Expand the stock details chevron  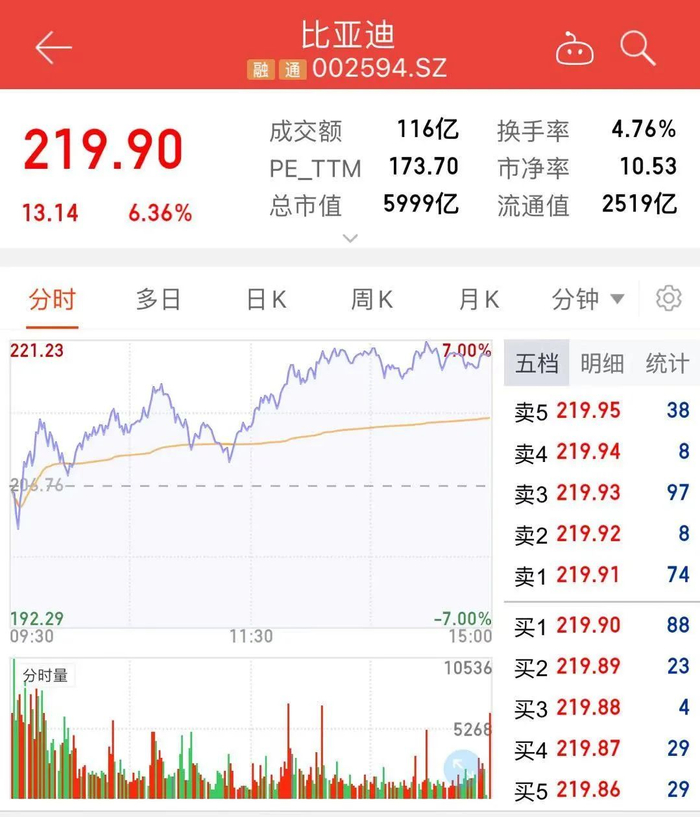click(x=350, y=238)
